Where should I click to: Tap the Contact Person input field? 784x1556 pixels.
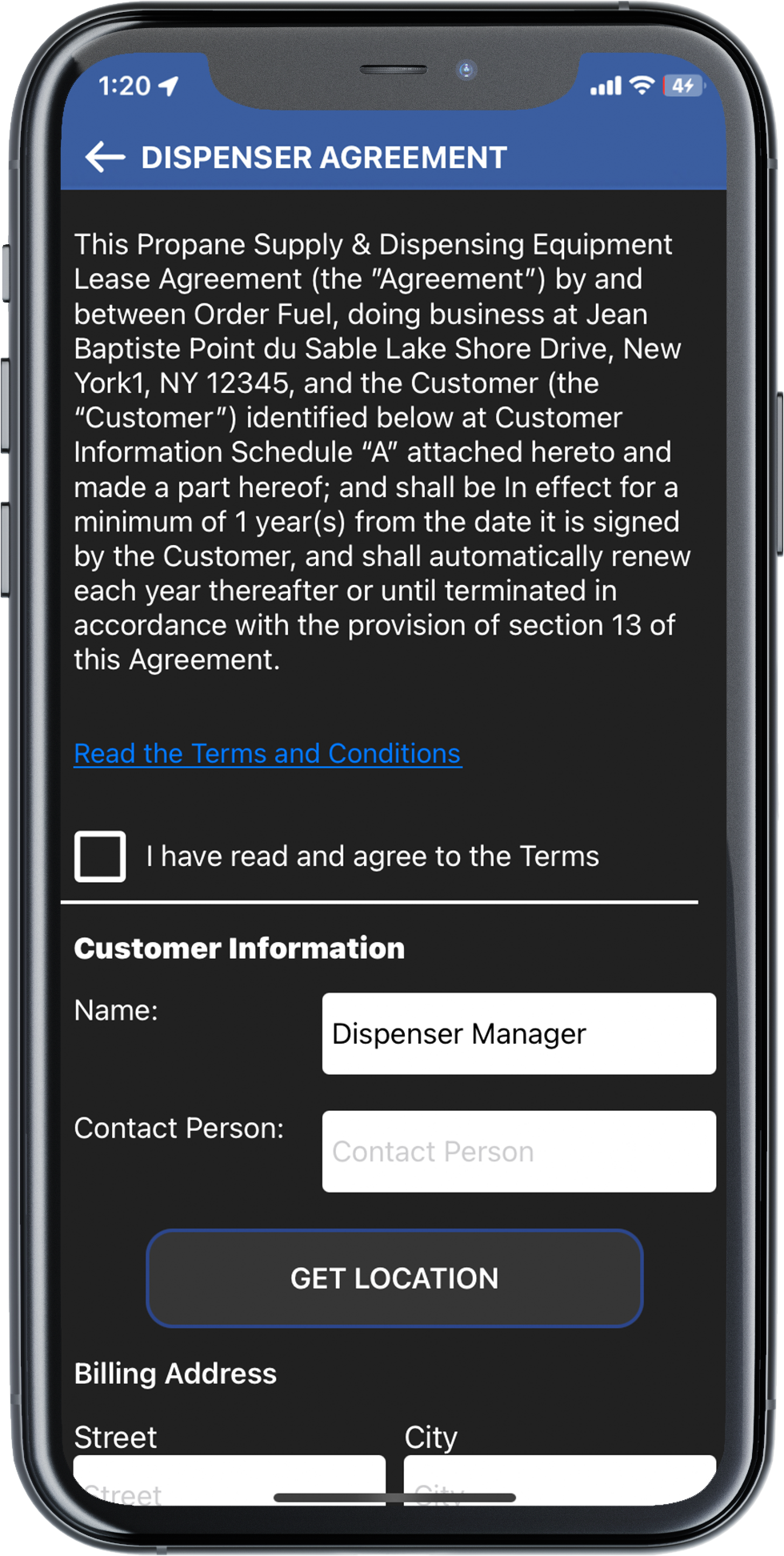(518, 1151)
